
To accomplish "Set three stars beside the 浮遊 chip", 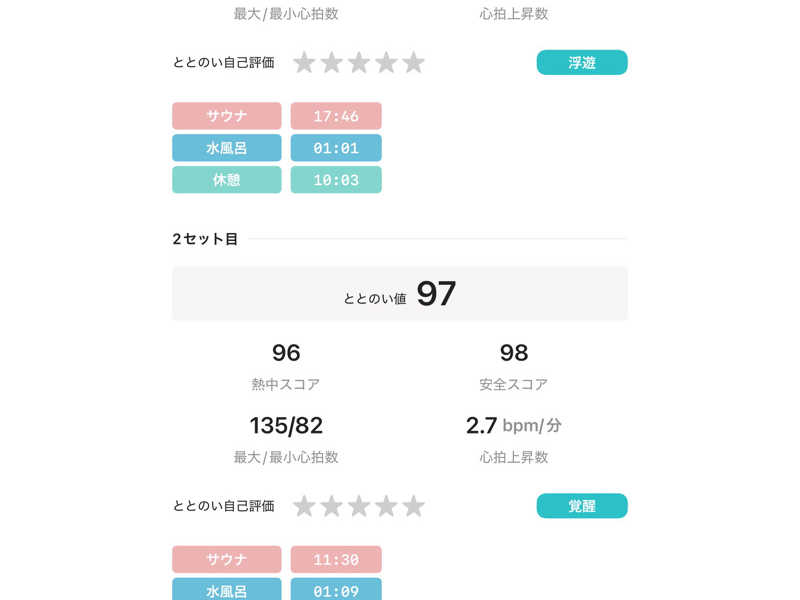I will click(x=359, y=63).
